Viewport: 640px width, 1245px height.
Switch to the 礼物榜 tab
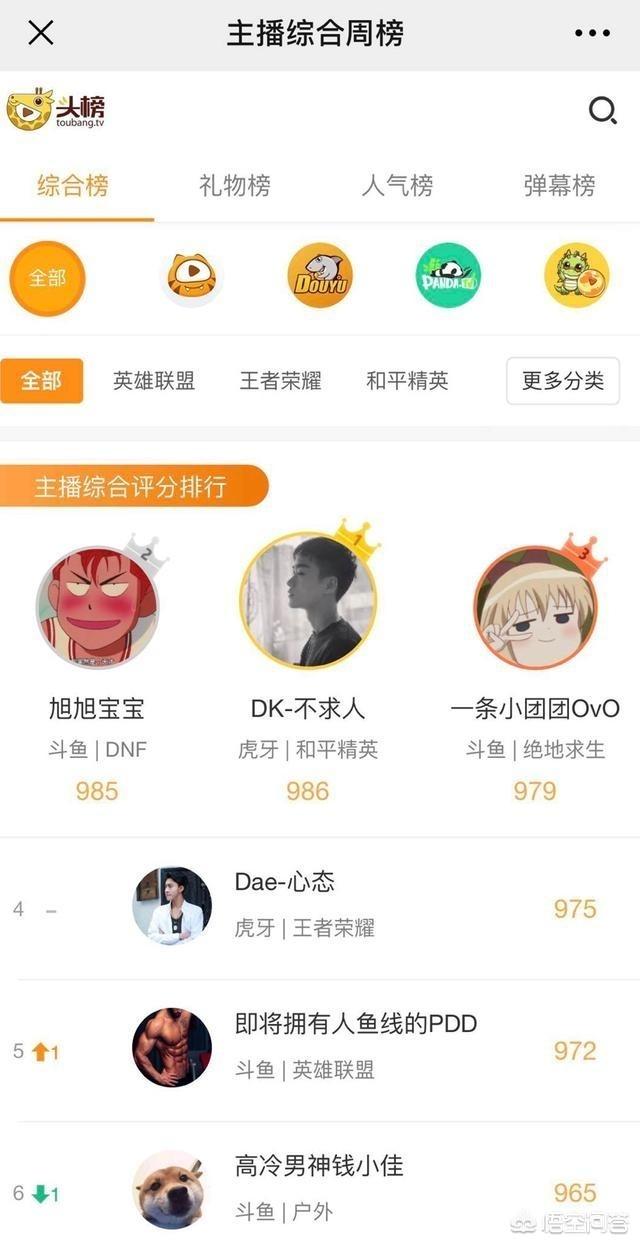[x=235, y=185]
